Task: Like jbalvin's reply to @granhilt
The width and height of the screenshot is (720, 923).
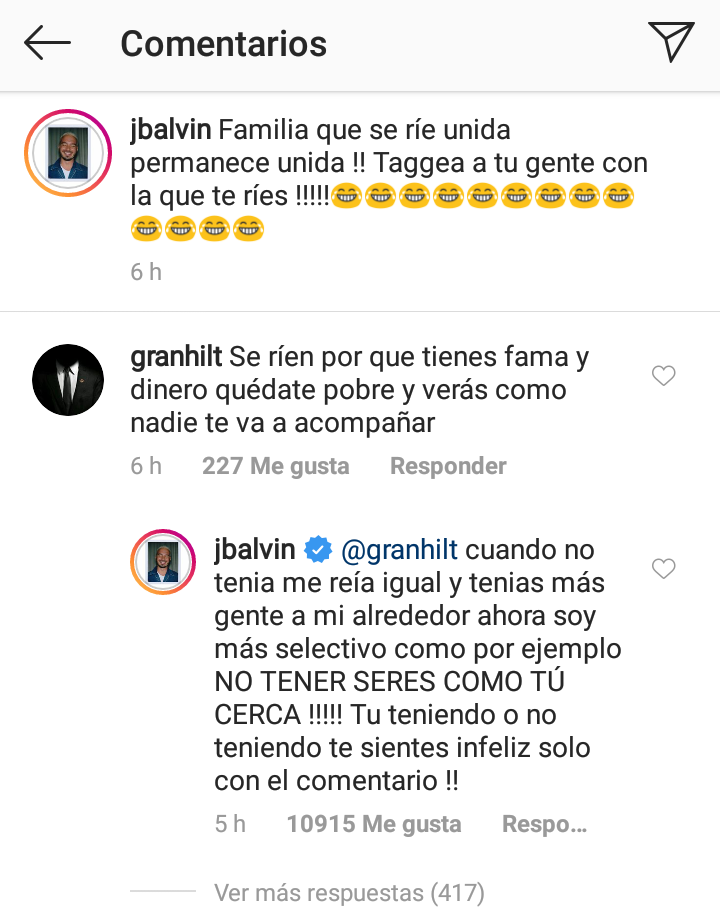Action: click(663, 569)
